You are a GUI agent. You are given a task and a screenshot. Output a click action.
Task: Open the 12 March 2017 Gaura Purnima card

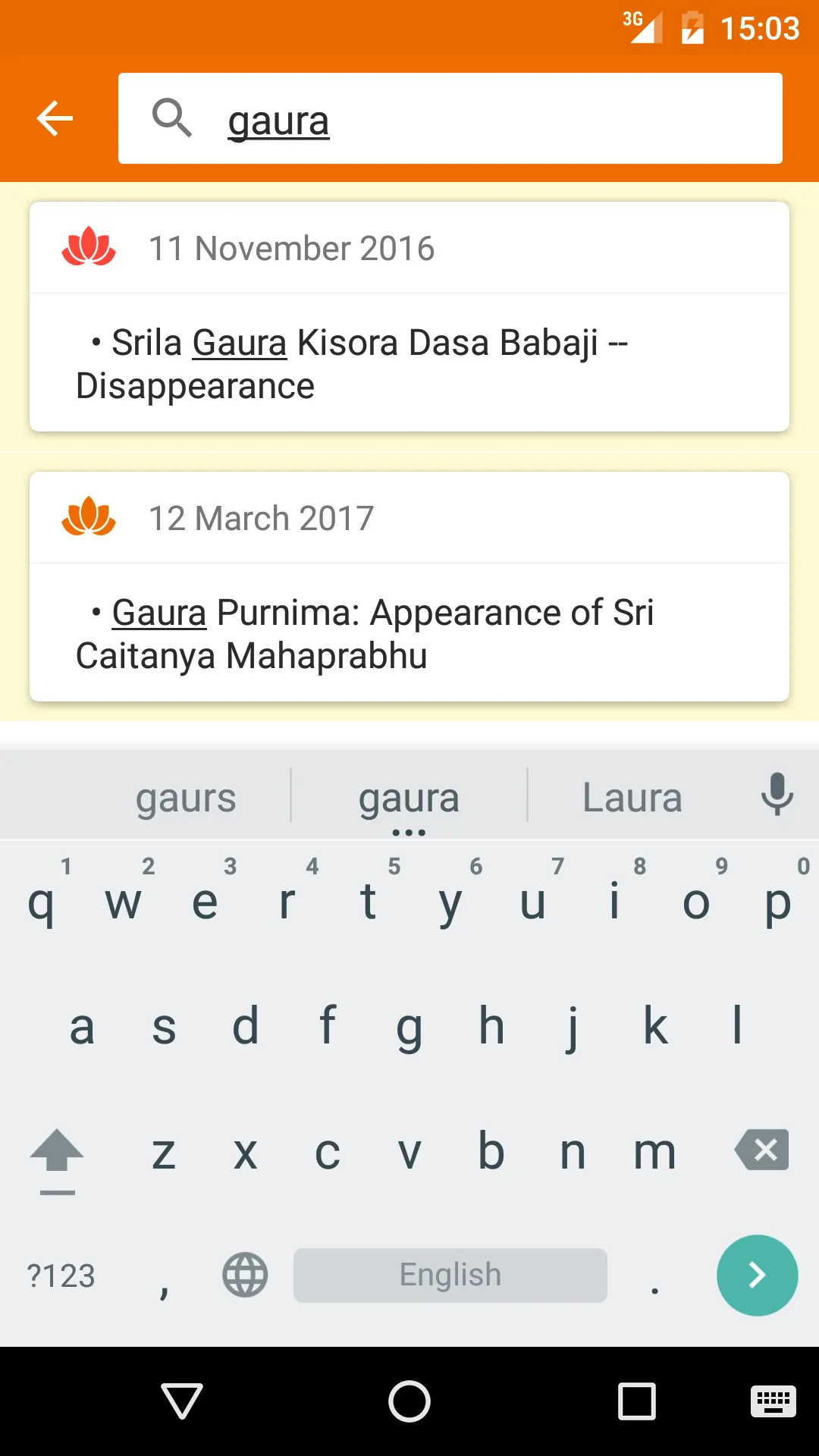(x=409, y=587)
